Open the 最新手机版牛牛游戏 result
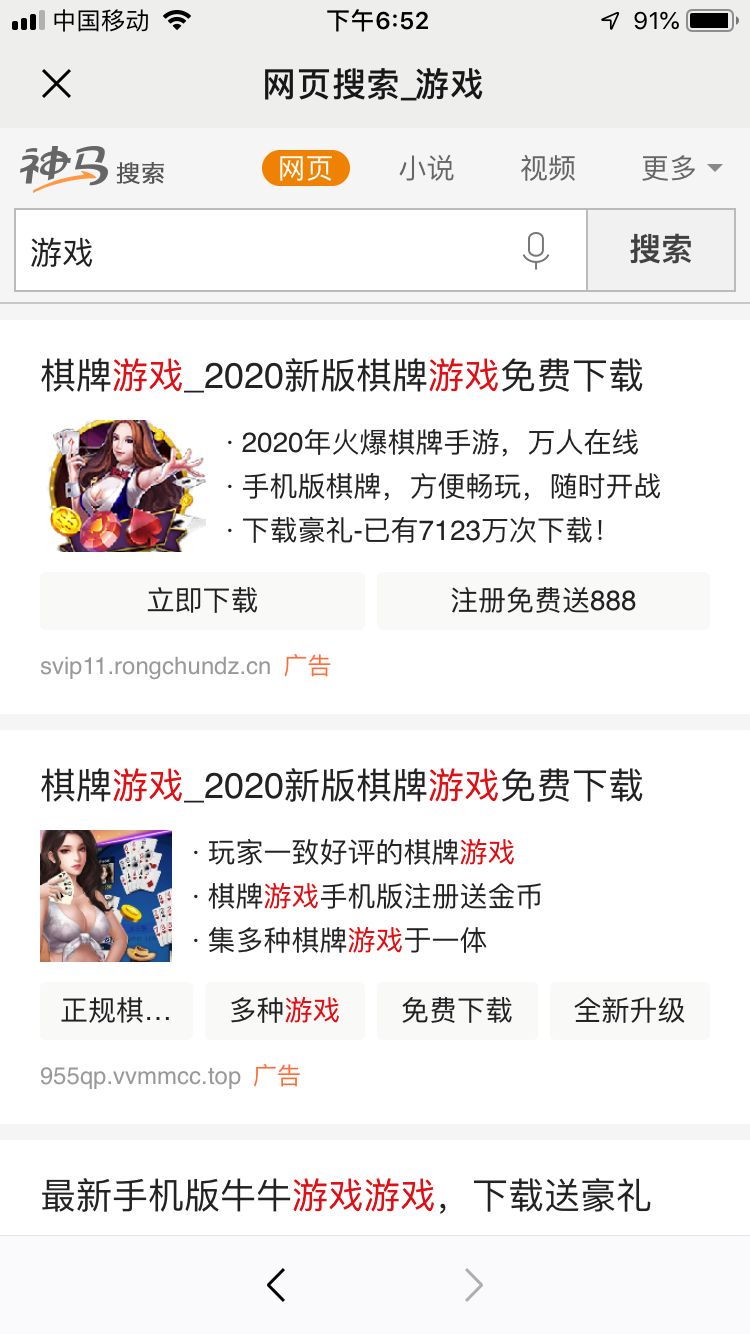 click(x=346, y=1195)
